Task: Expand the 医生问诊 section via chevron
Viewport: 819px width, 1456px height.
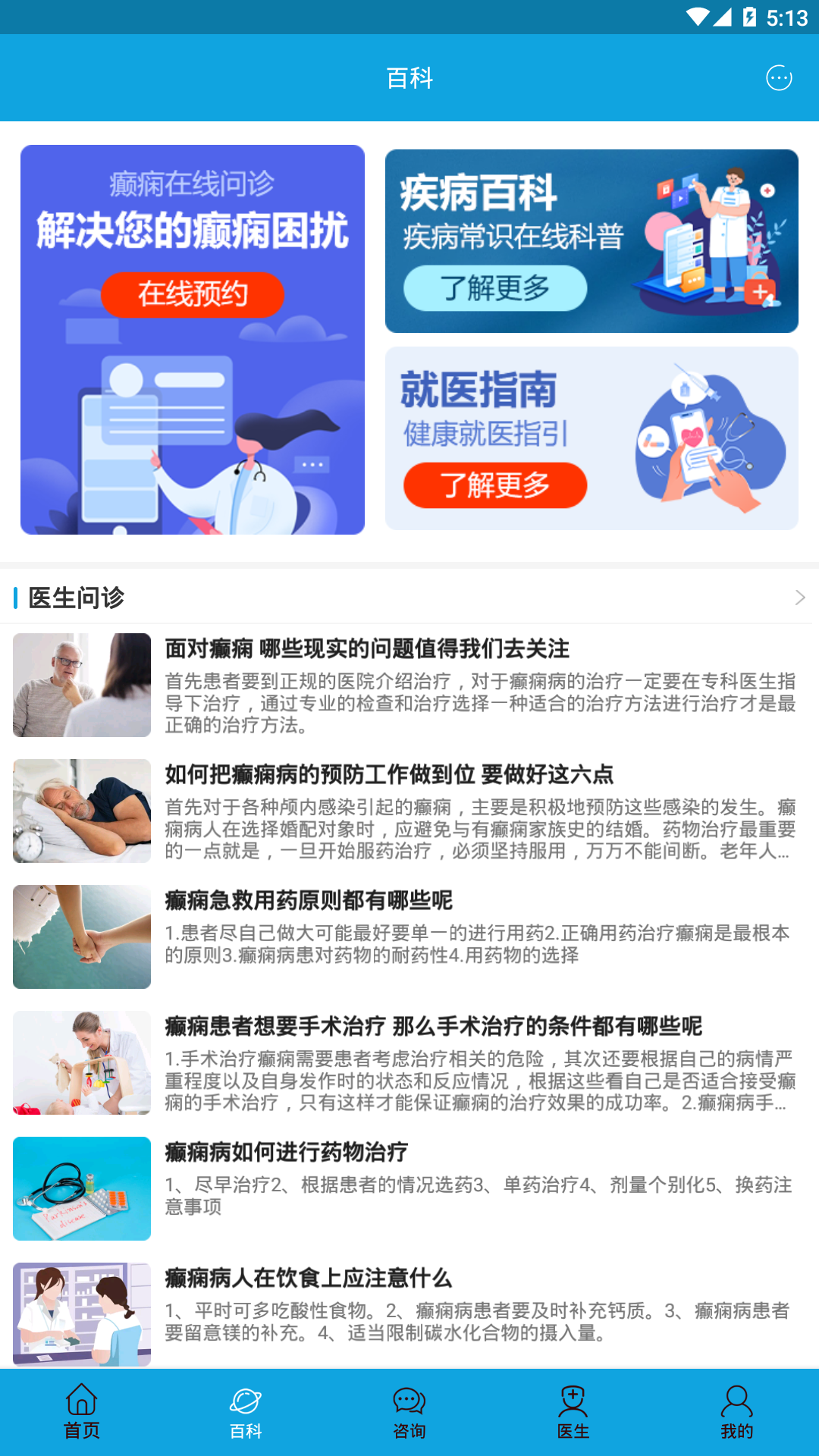Action: point(800,598)
